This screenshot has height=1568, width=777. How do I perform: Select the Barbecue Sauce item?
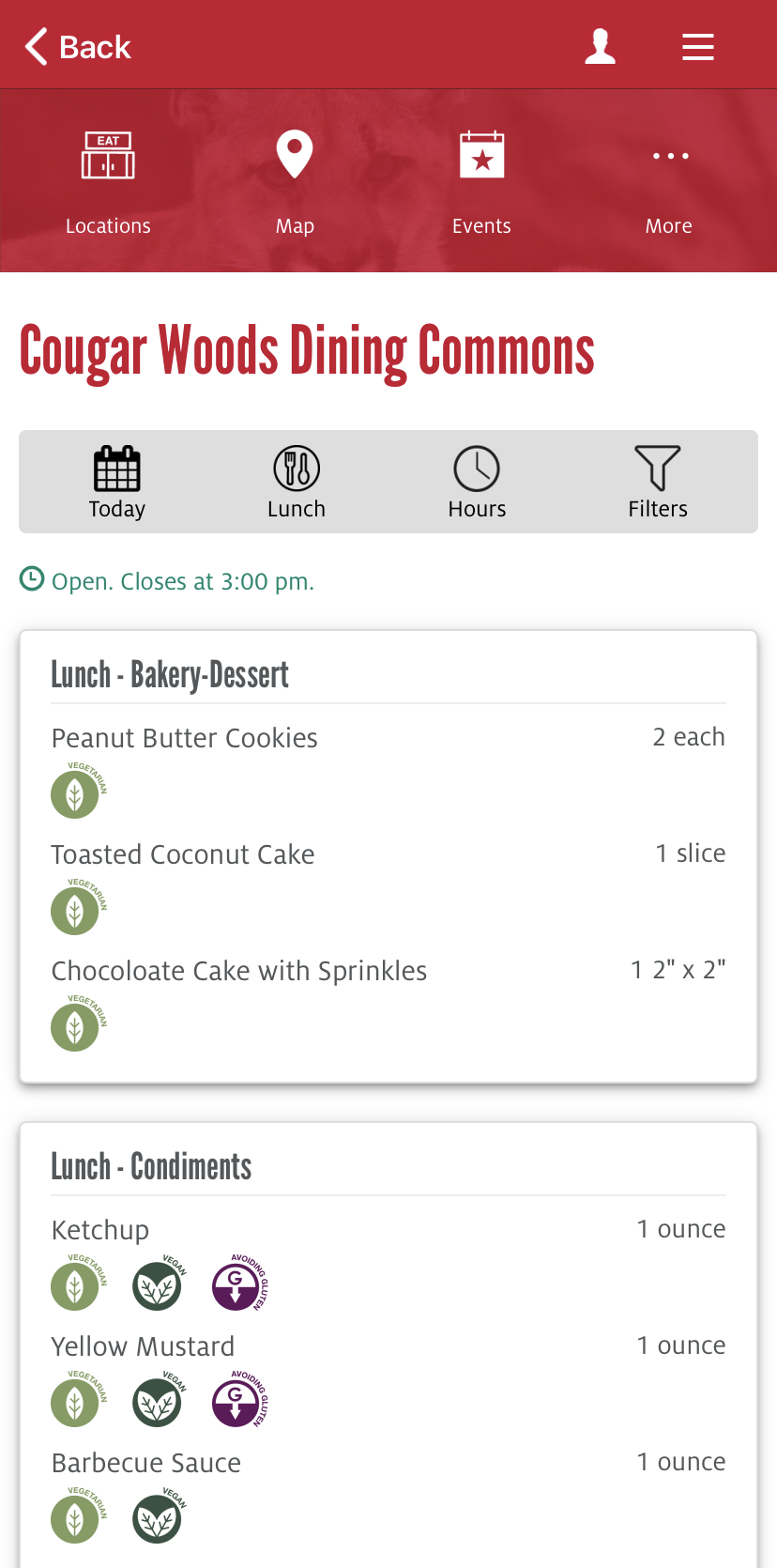pyautogui.click(x=146, y=1463)
